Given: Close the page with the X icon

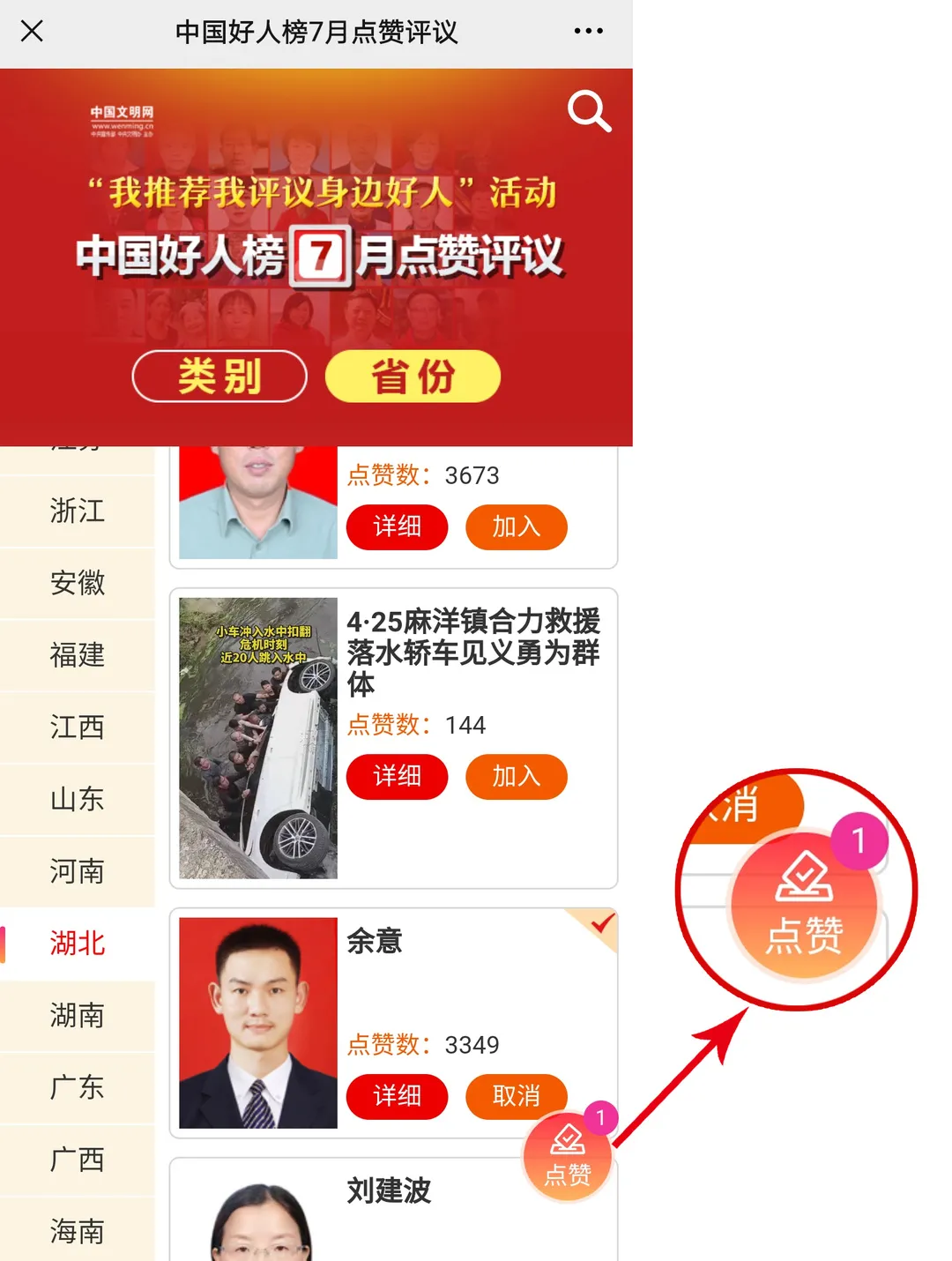Looking at the screenshot, I should (32, 32).
